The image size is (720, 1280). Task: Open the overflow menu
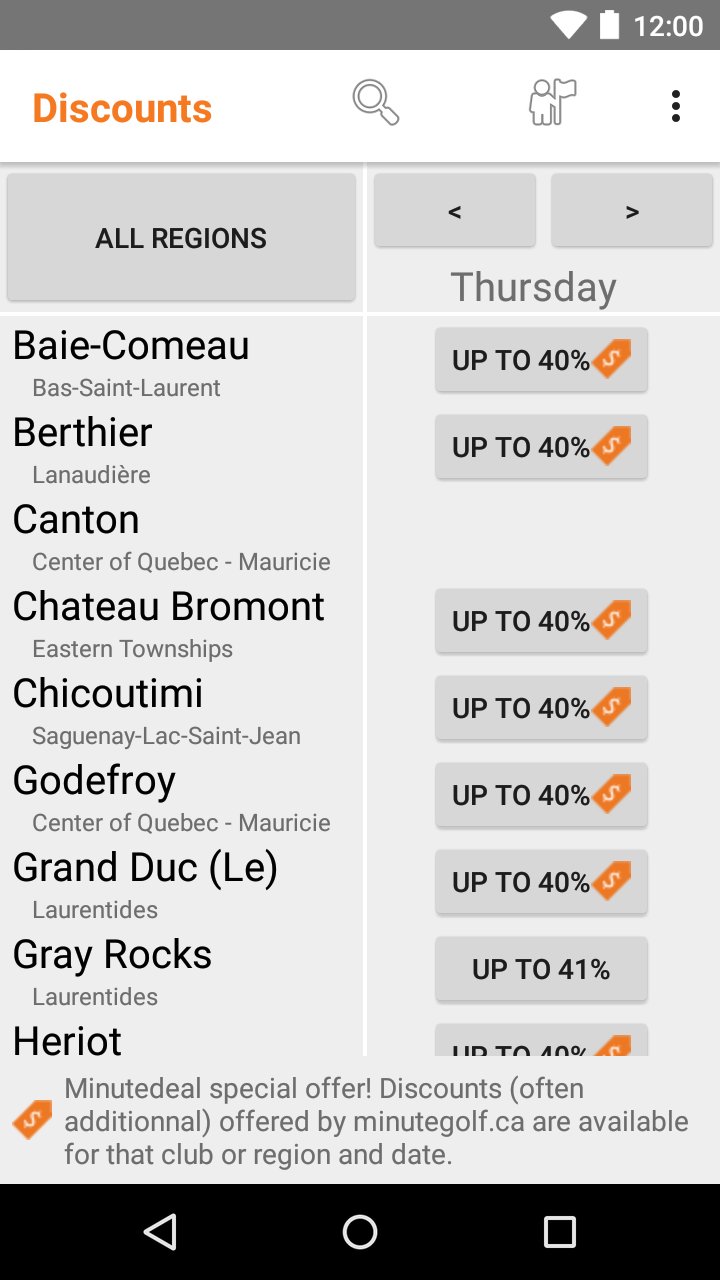(x=676, y=106)
